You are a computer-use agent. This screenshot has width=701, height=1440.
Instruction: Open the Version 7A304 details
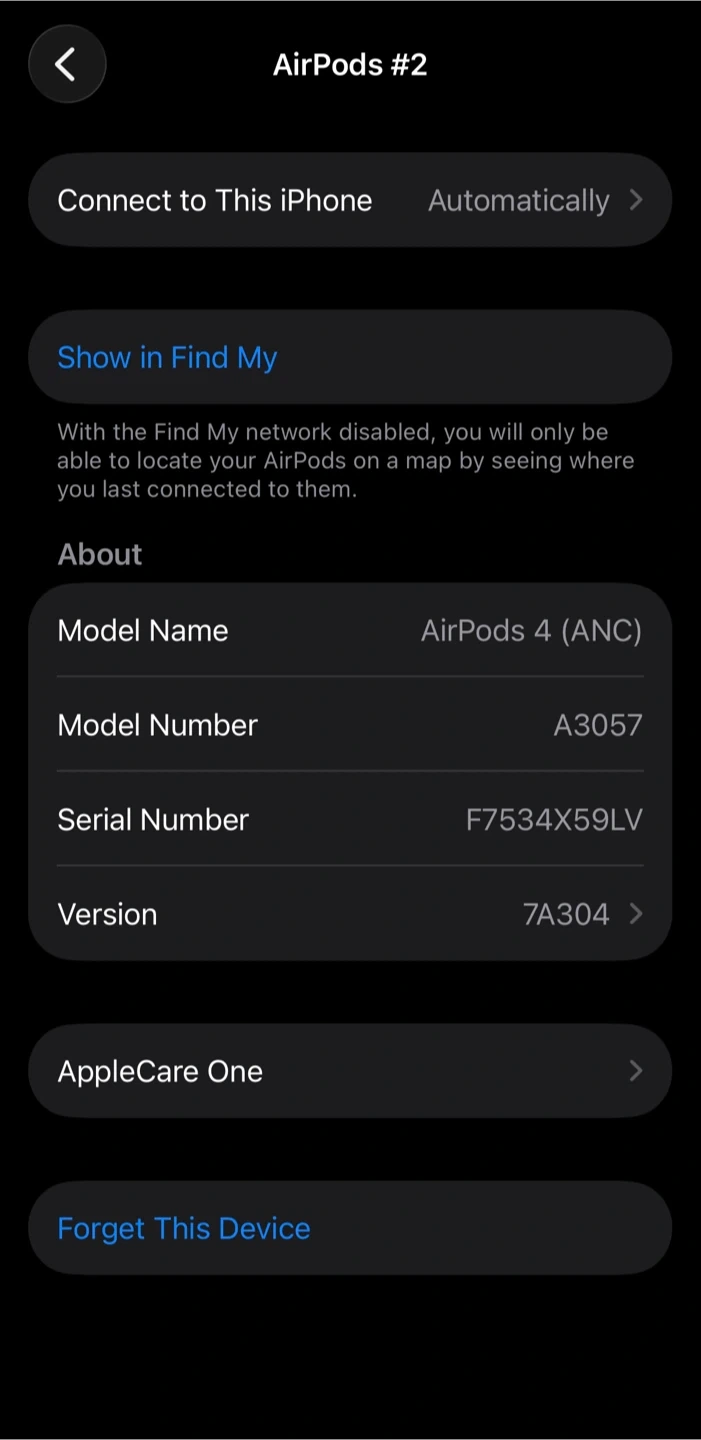click(350, 914)
